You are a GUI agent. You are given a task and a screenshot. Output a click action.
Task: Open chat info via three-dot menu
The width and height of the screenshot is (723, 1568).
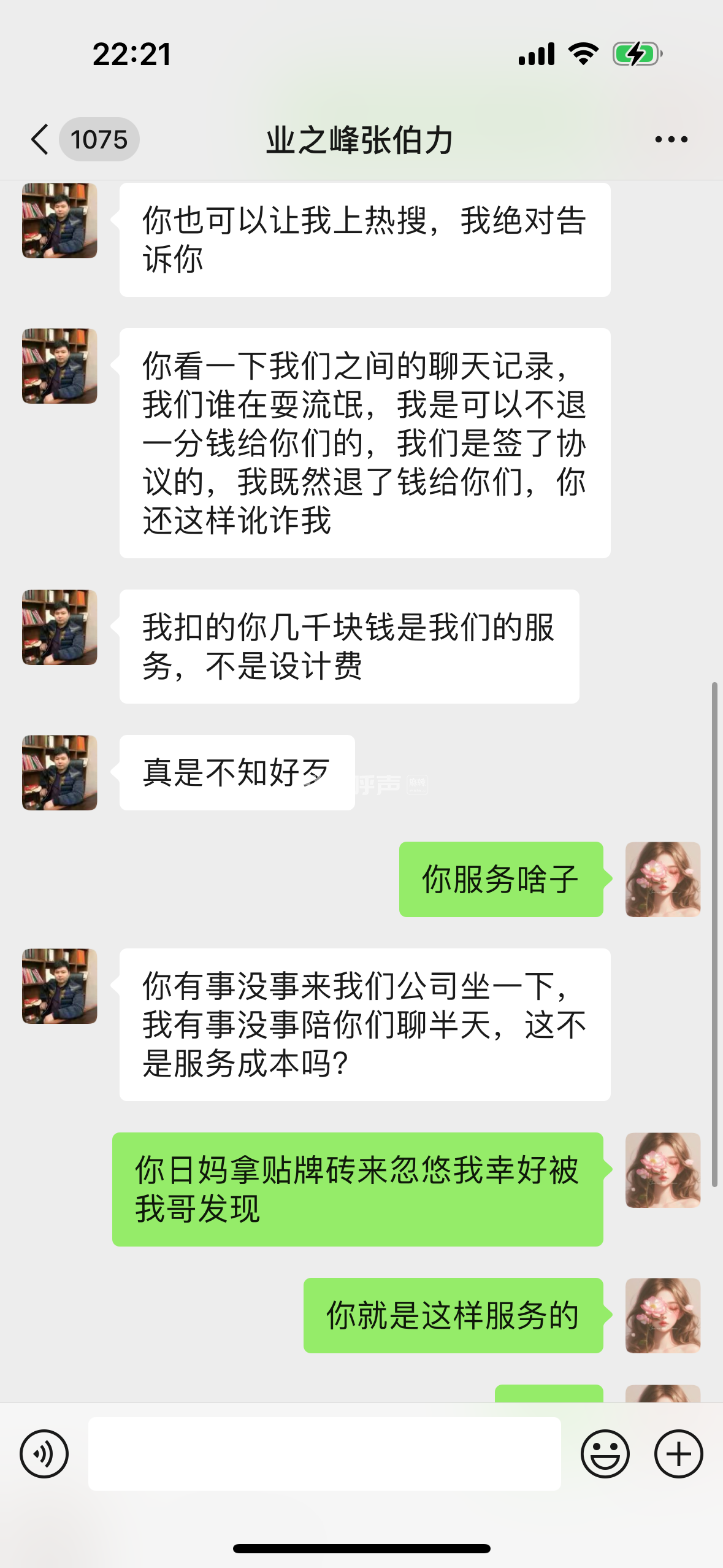[x=671, y=139]
